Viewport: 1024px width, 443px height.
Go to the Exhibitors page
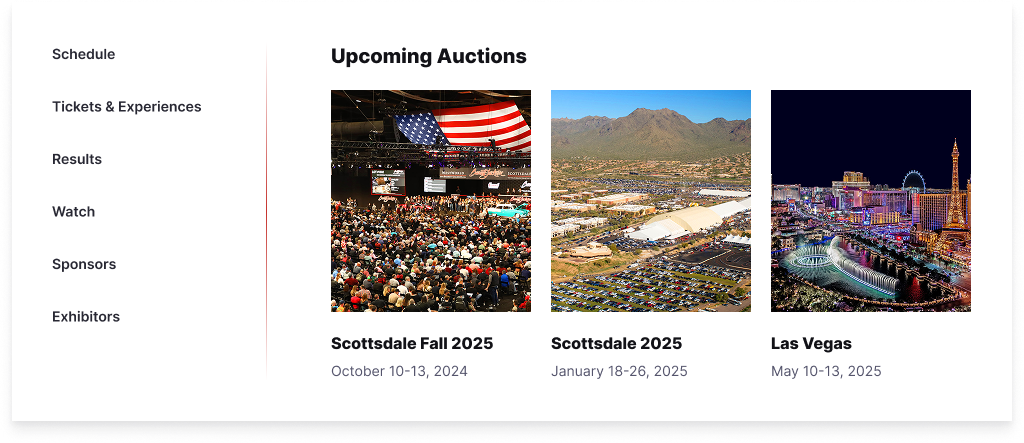coord(86,317)
